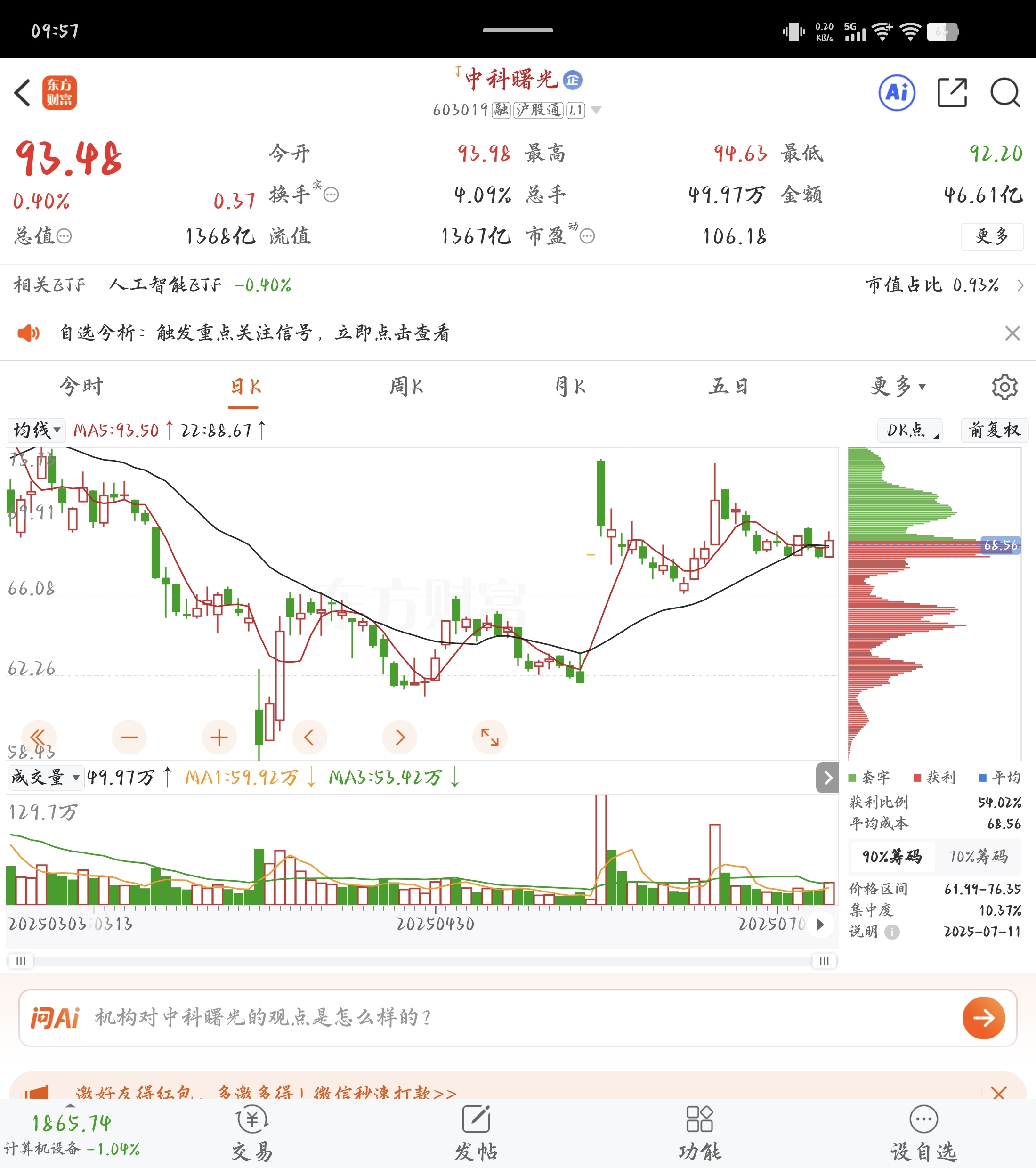The height and width of the screenshot is (1168, 1036).
Task: Click the back arrow
Action: pyautogui.click(x=22, y=92)
